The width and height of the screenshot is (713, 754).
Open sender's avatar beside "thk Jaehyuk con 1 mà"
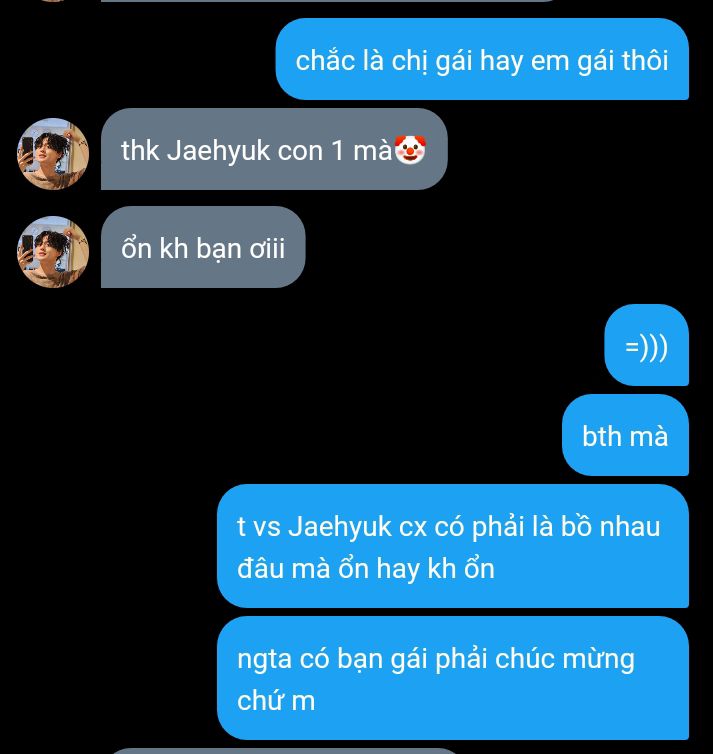tap(53, 153)
